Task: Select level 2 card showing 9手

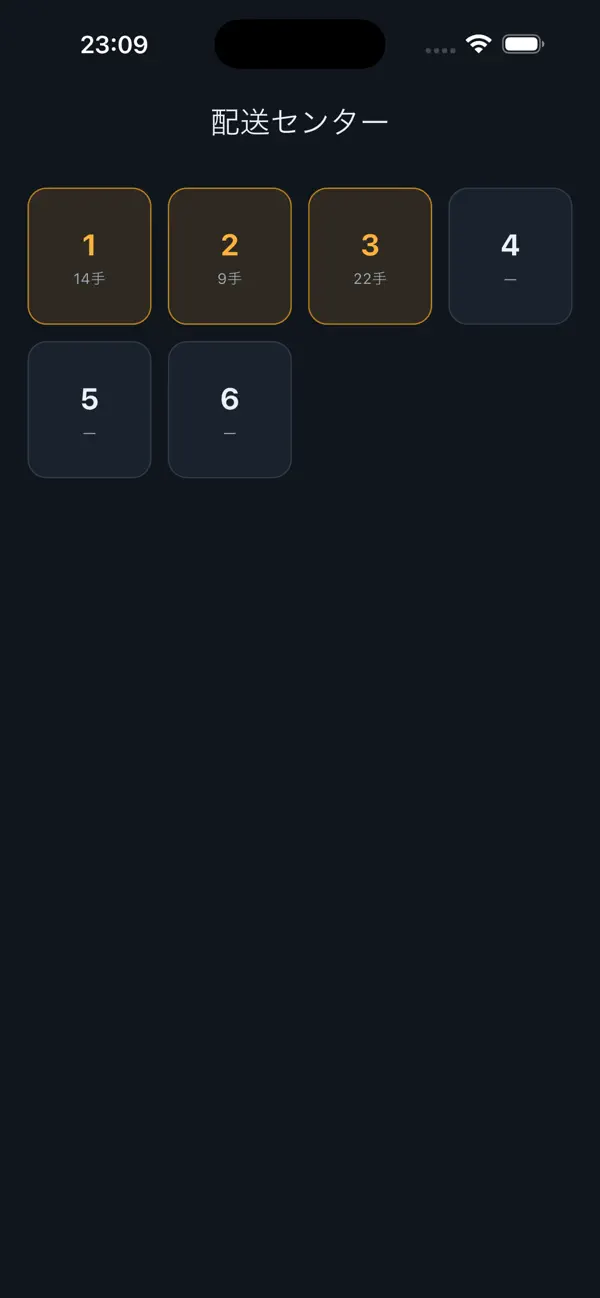Action: pyautogui.click(x=230, y=256)
